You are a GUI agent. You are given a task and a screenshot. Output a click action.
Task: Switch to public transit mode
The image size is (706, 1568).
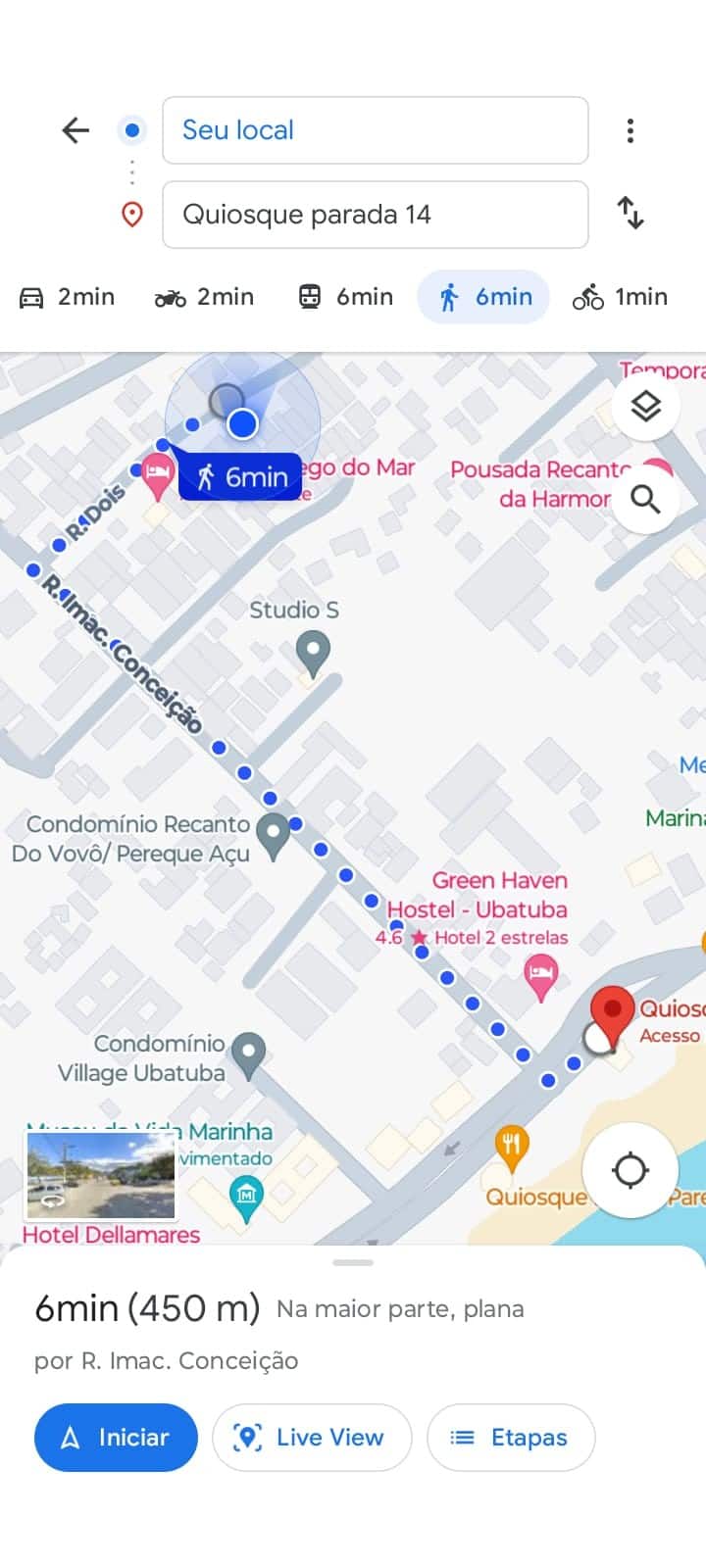click(345, 297)
